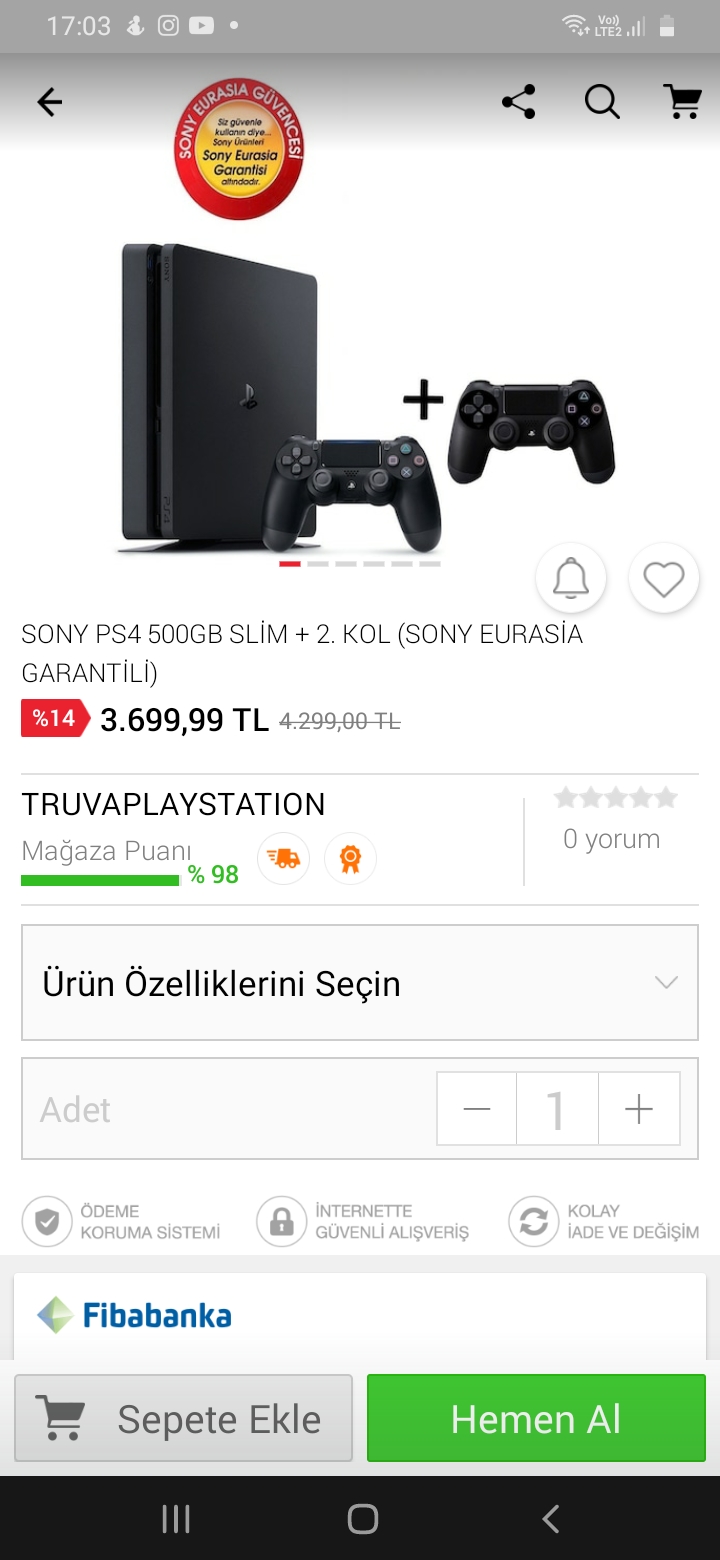
Task: Tap Sepete Ekle to add to cart
Action: (x=184, y=1418)
